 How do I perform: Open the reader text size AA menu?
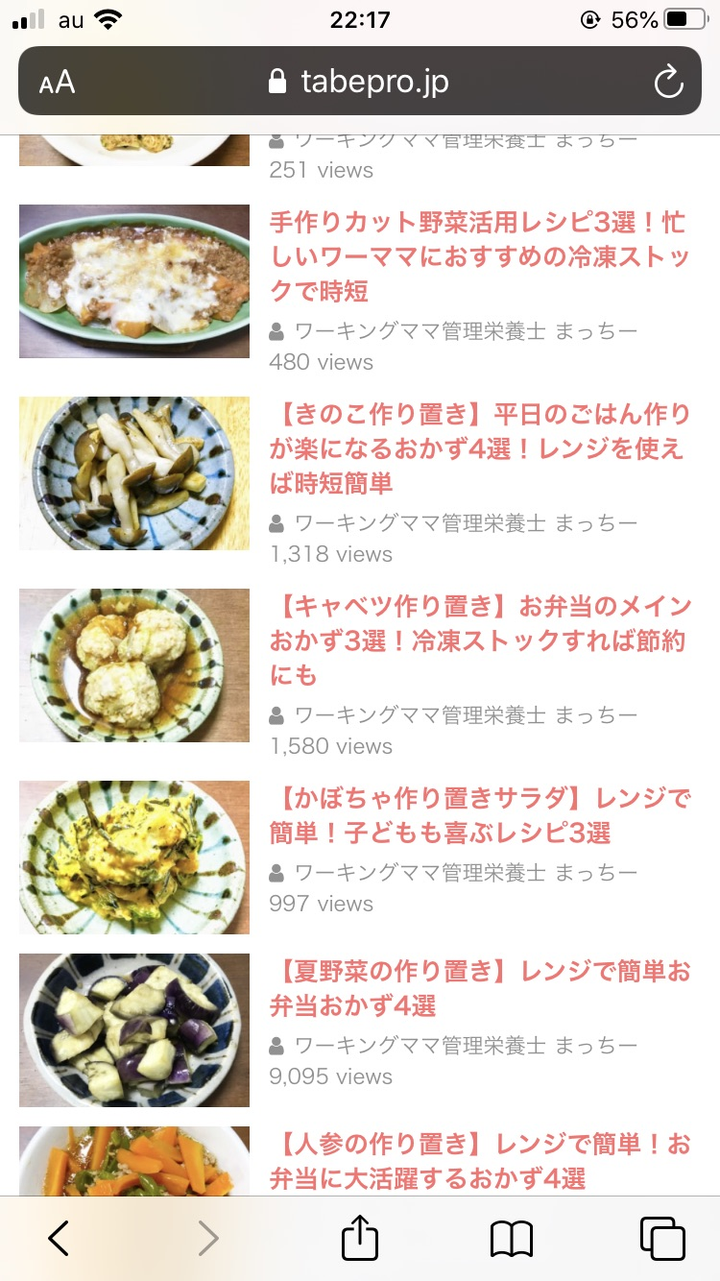pyautogui.click(x=57, y=82)
